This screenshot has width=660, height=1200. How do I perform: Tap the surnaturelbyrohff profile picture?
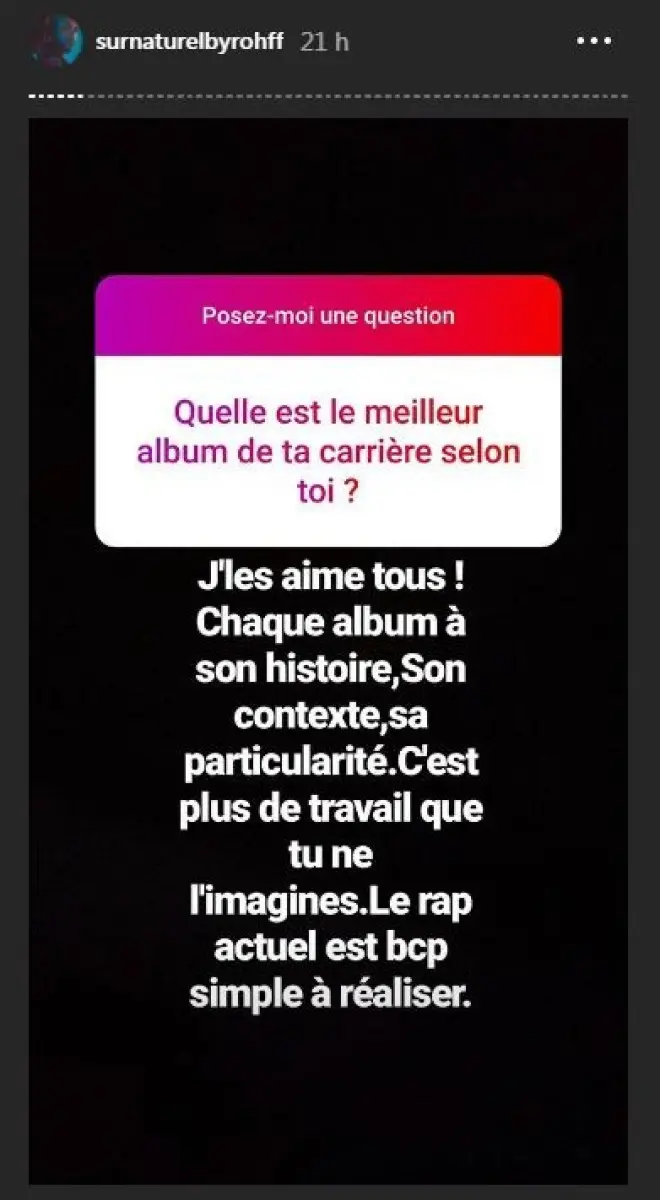click(56, 41)
